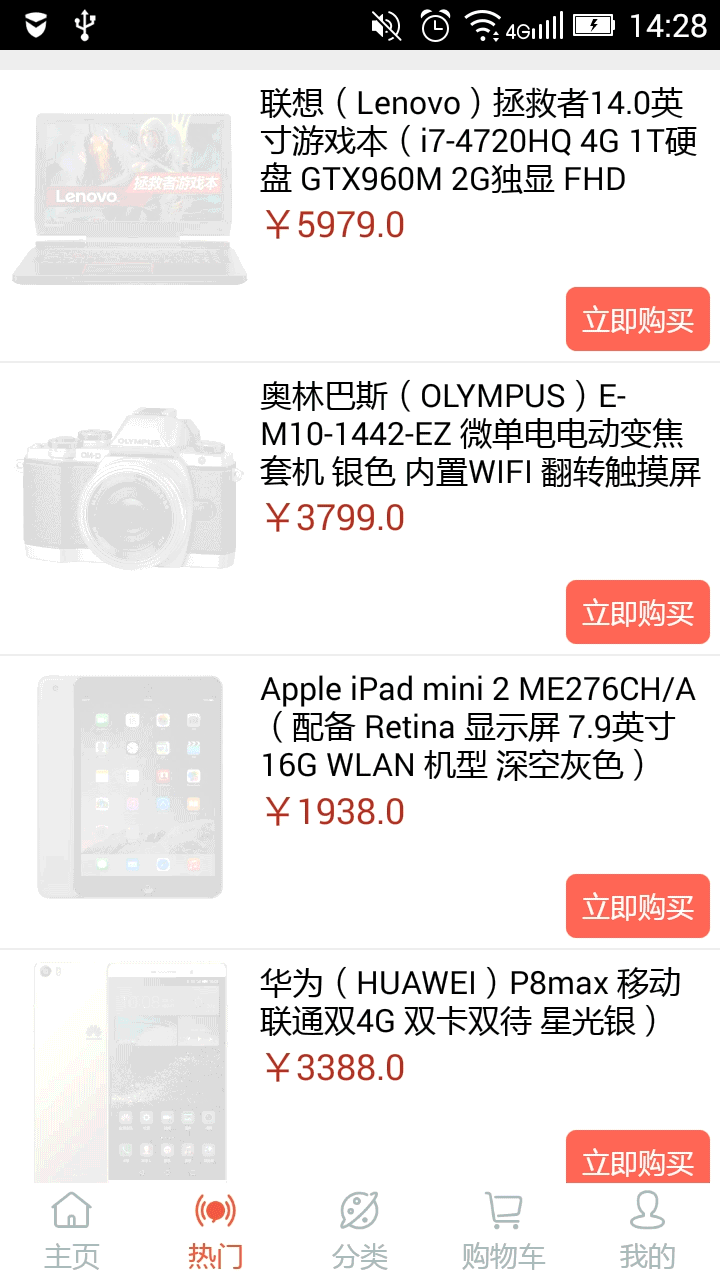Tap 立即购买 for the OLYMPUS camera
The image size is (720, 1280).
[638, 612]
